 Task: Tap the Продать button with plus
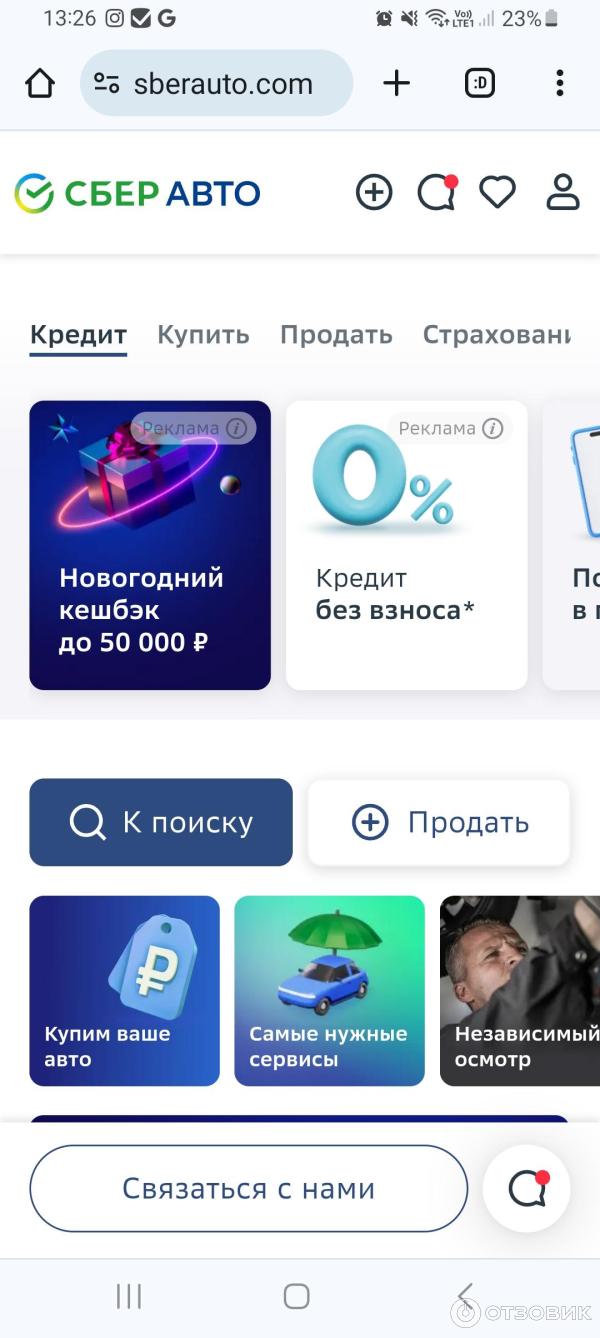(439, 822)
